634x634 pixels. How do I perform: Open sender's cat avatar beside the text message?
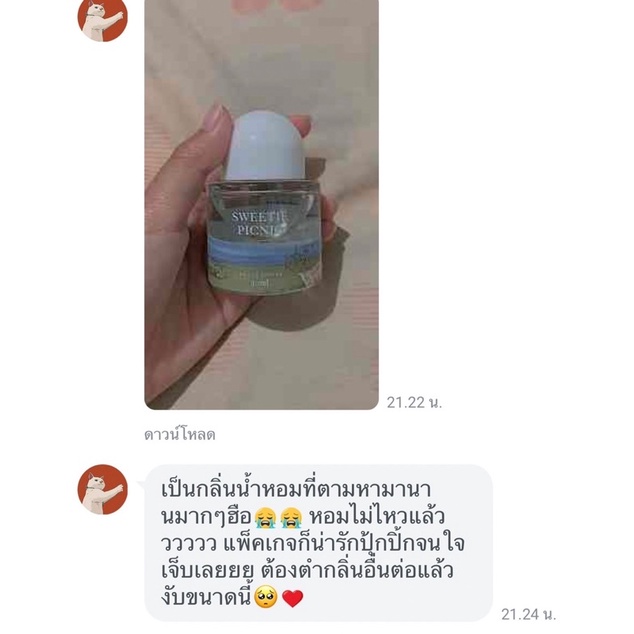click(103, 489)
